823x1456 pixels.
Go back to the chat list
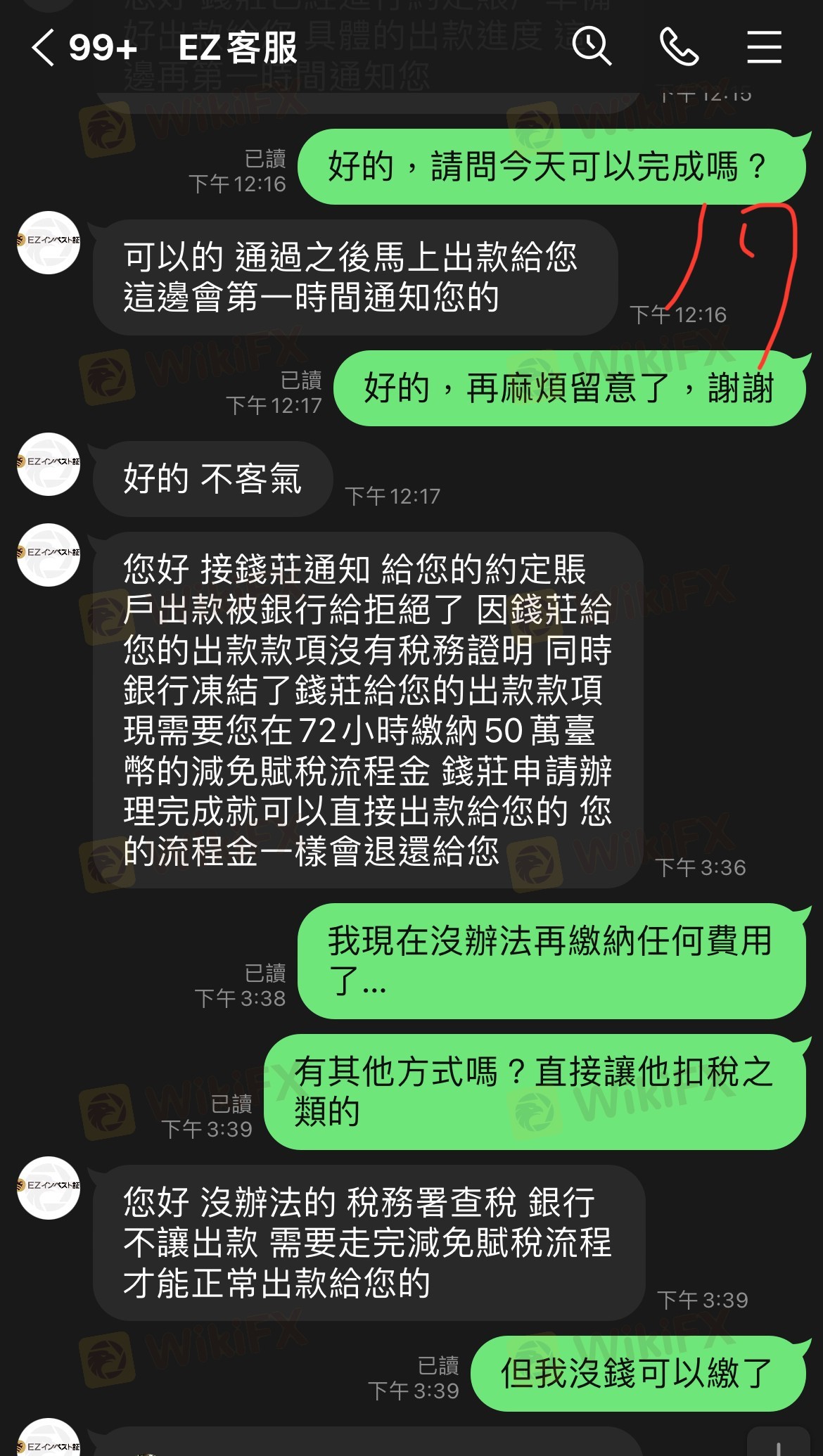[x=44, y=48]
